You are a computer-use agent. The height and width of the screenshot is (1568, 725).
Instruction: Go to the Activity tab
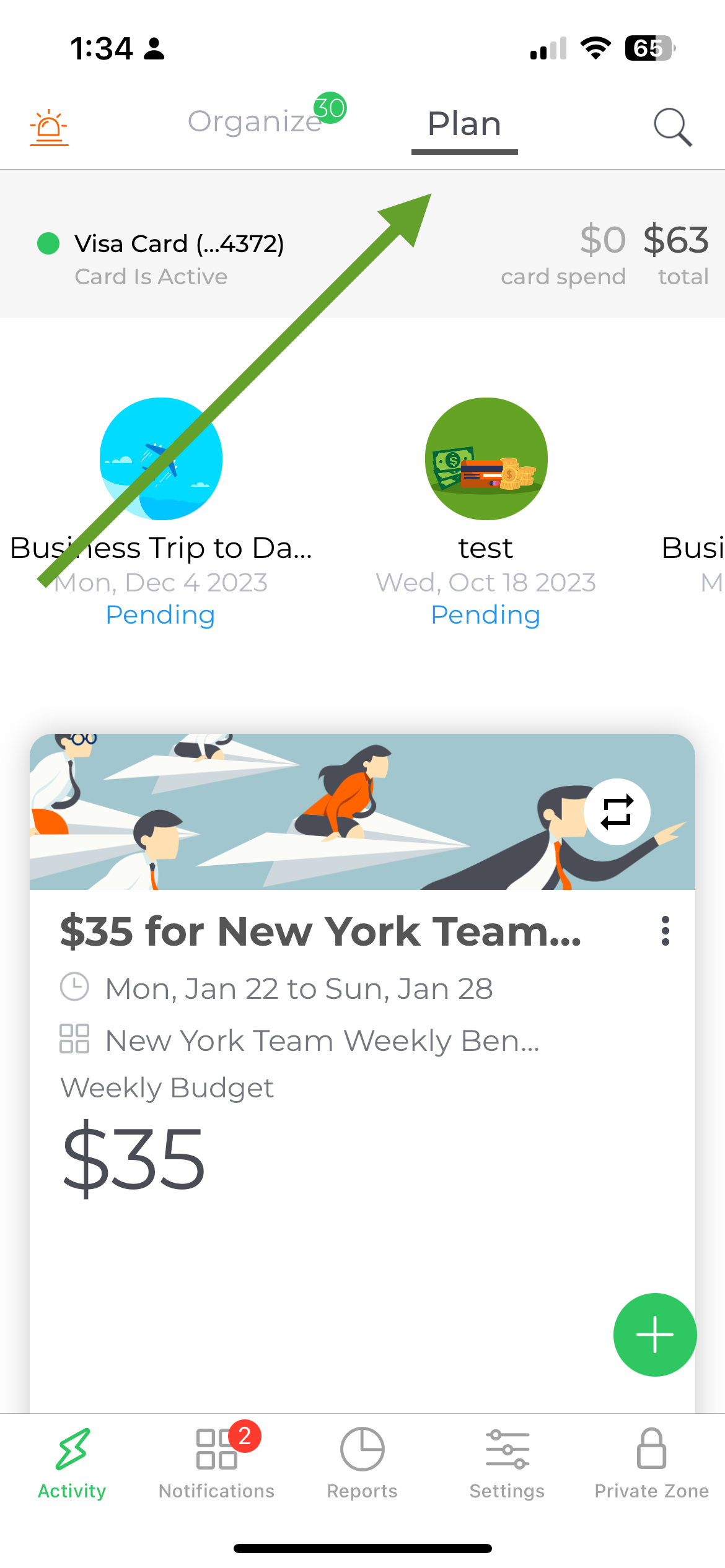[72, 1464]
